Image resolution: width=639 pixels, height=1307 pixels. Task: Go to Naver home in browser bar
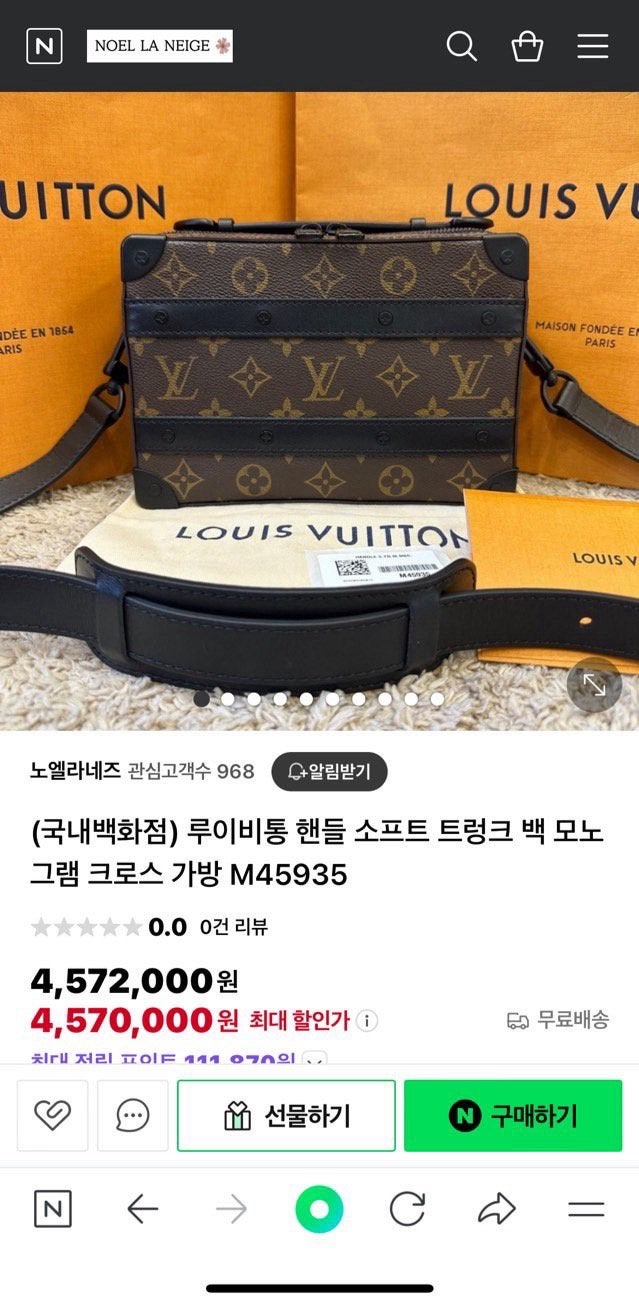(x=53, y=1209)
